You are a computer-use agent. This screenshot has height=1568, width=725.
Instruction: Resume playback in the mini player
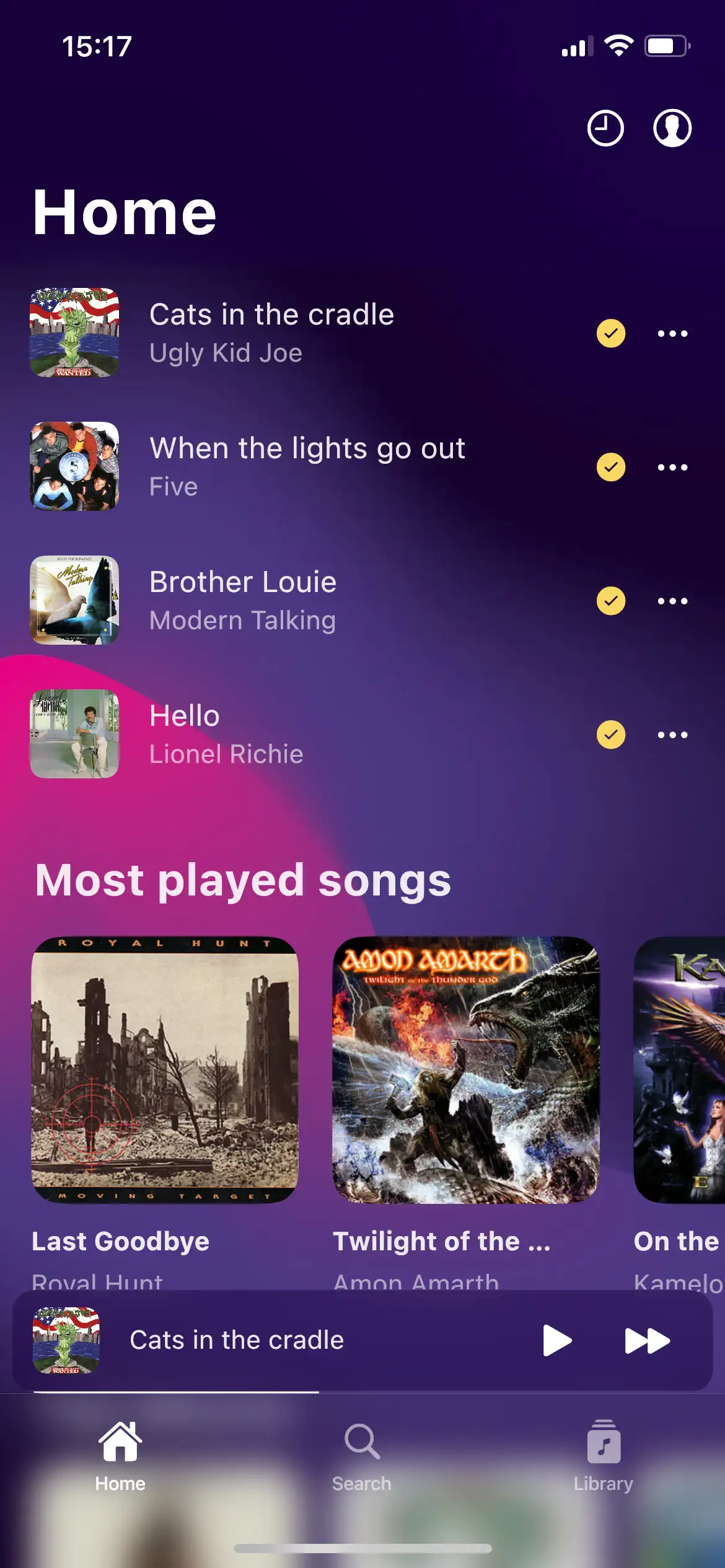(556, 1341)
